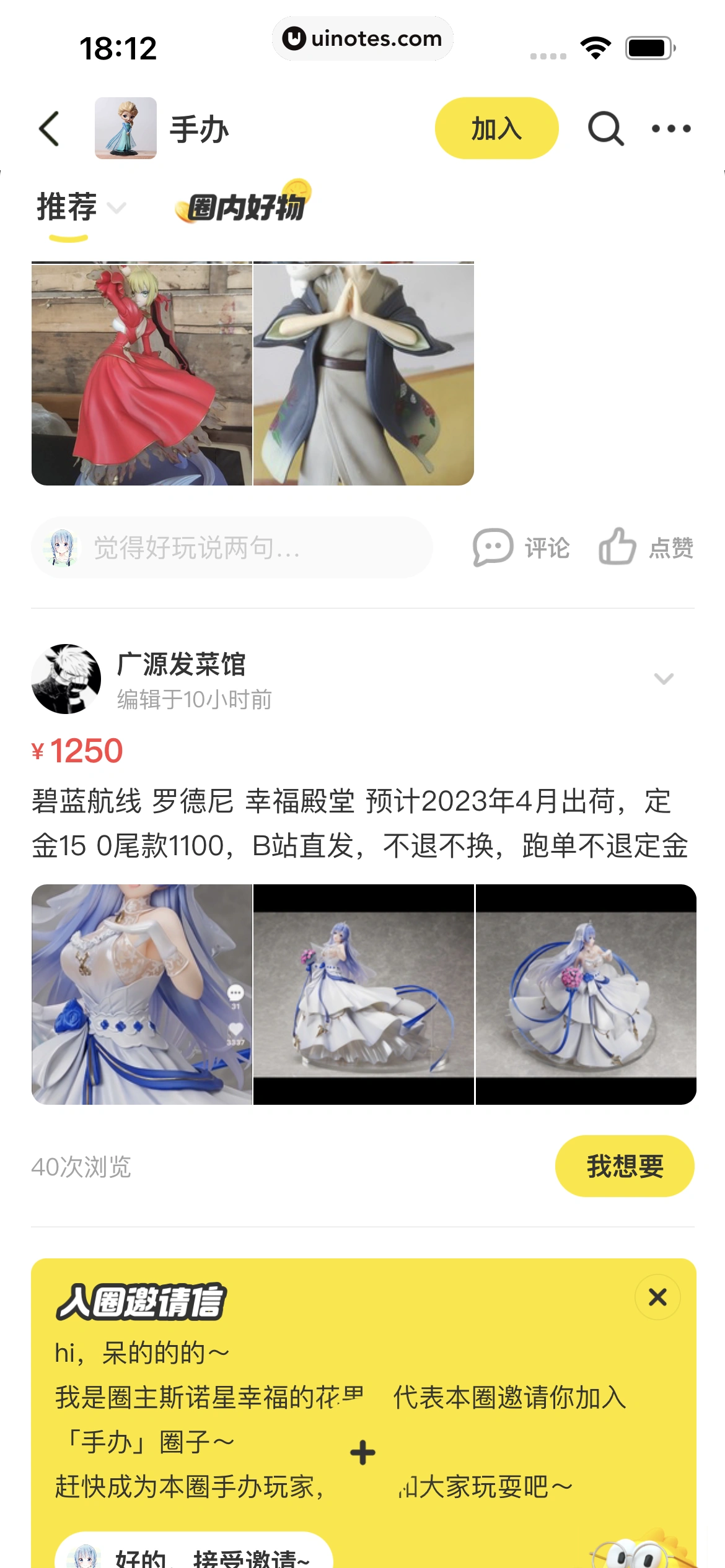
Task: Like the post with 点赞
Action: 646,548
